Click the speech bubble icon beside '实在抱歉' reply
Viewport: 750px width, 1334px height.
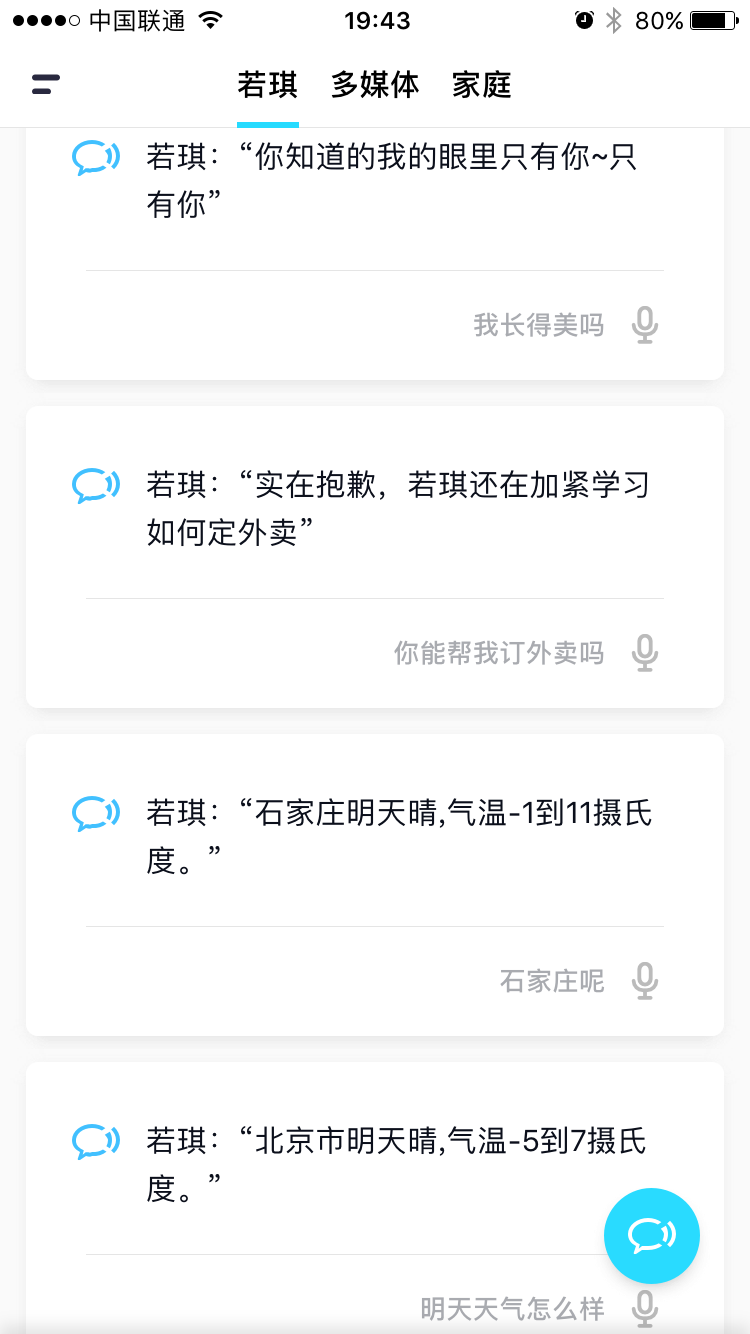pos(95,485)
